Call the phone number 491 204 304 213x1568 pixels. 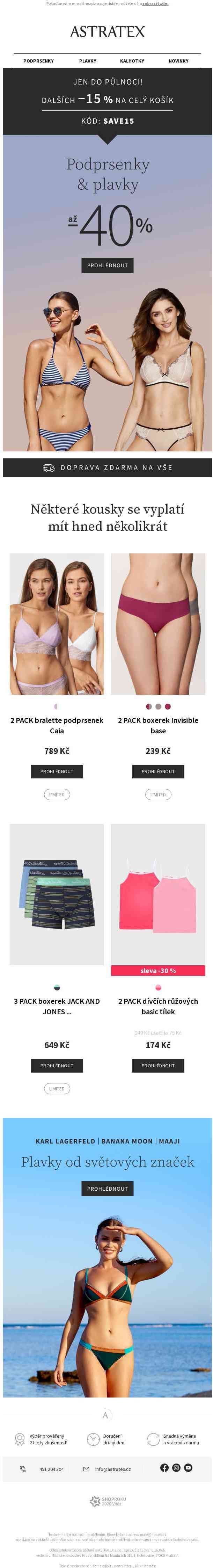tap(51, 1469)
